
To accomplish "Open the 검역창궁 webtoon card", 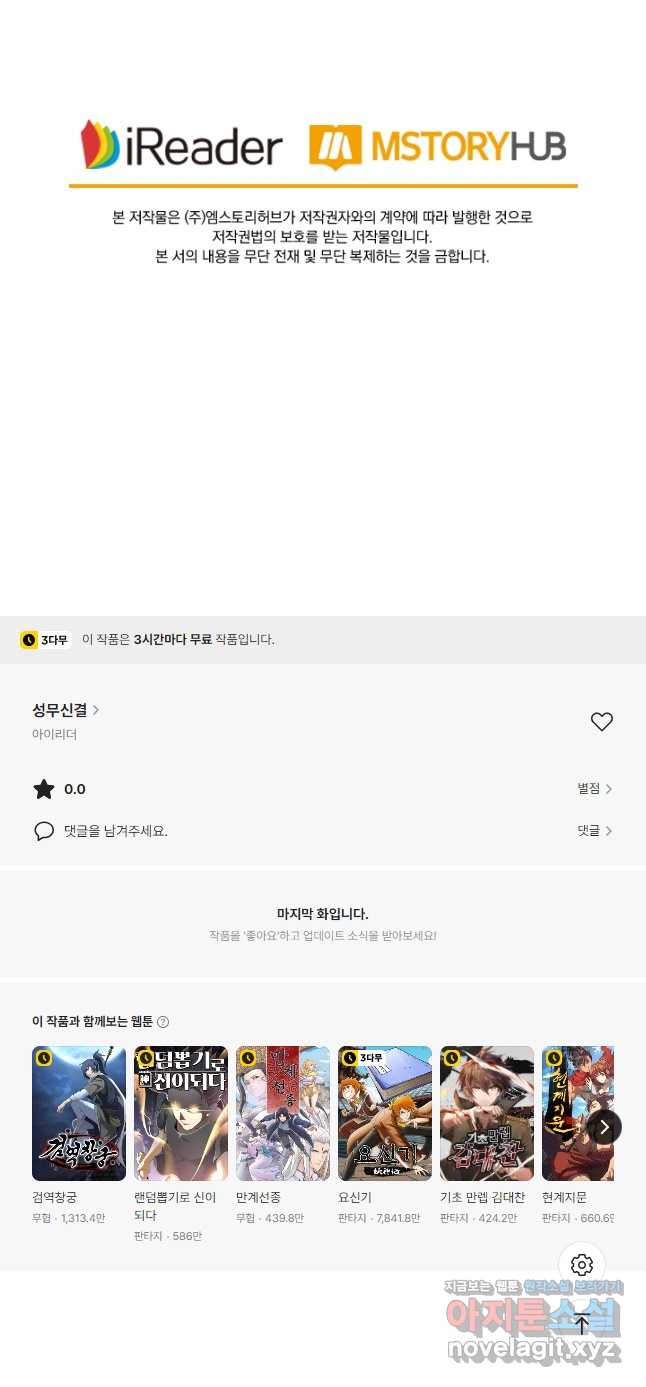I will point(79,1113).
